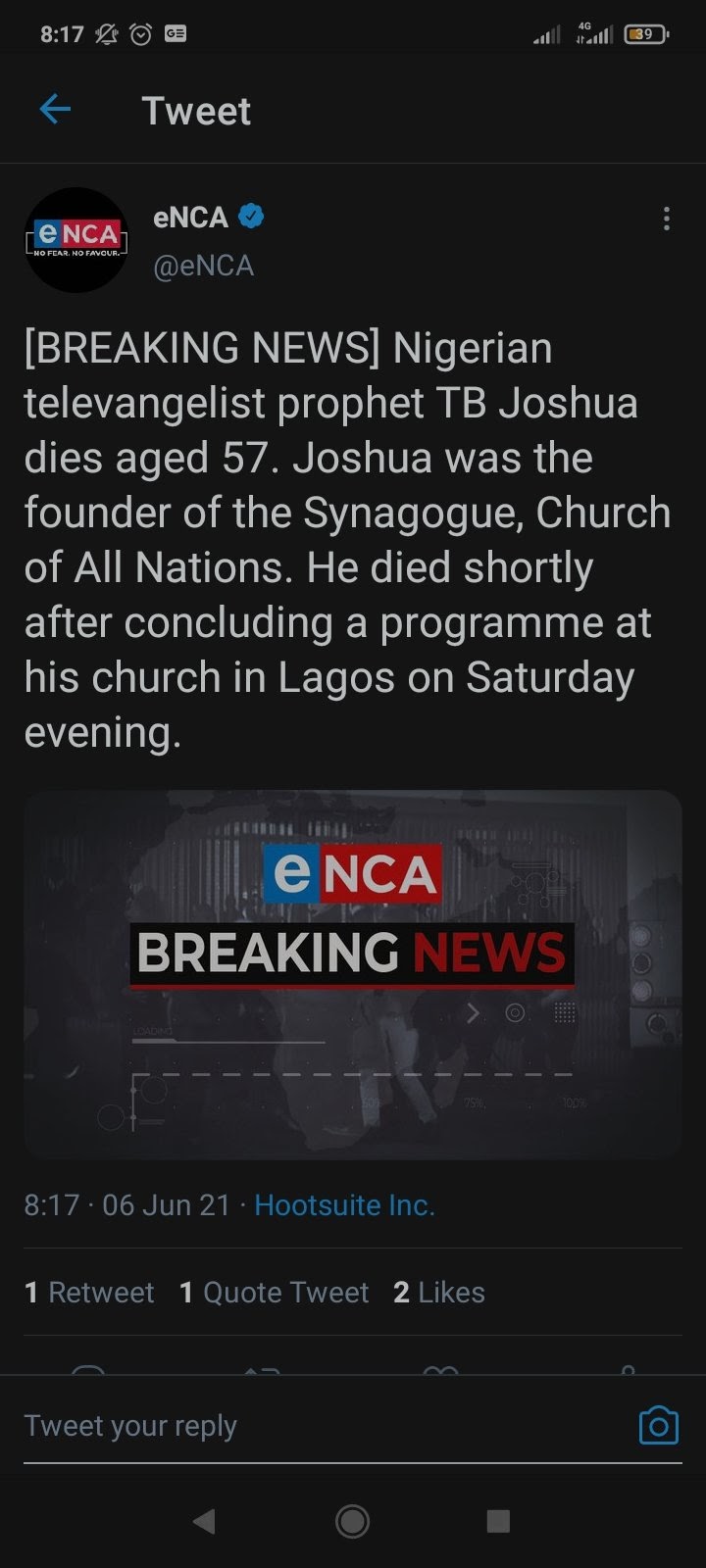
Task: Open eNCA's profile picture
Action: (x=76, y=240)
